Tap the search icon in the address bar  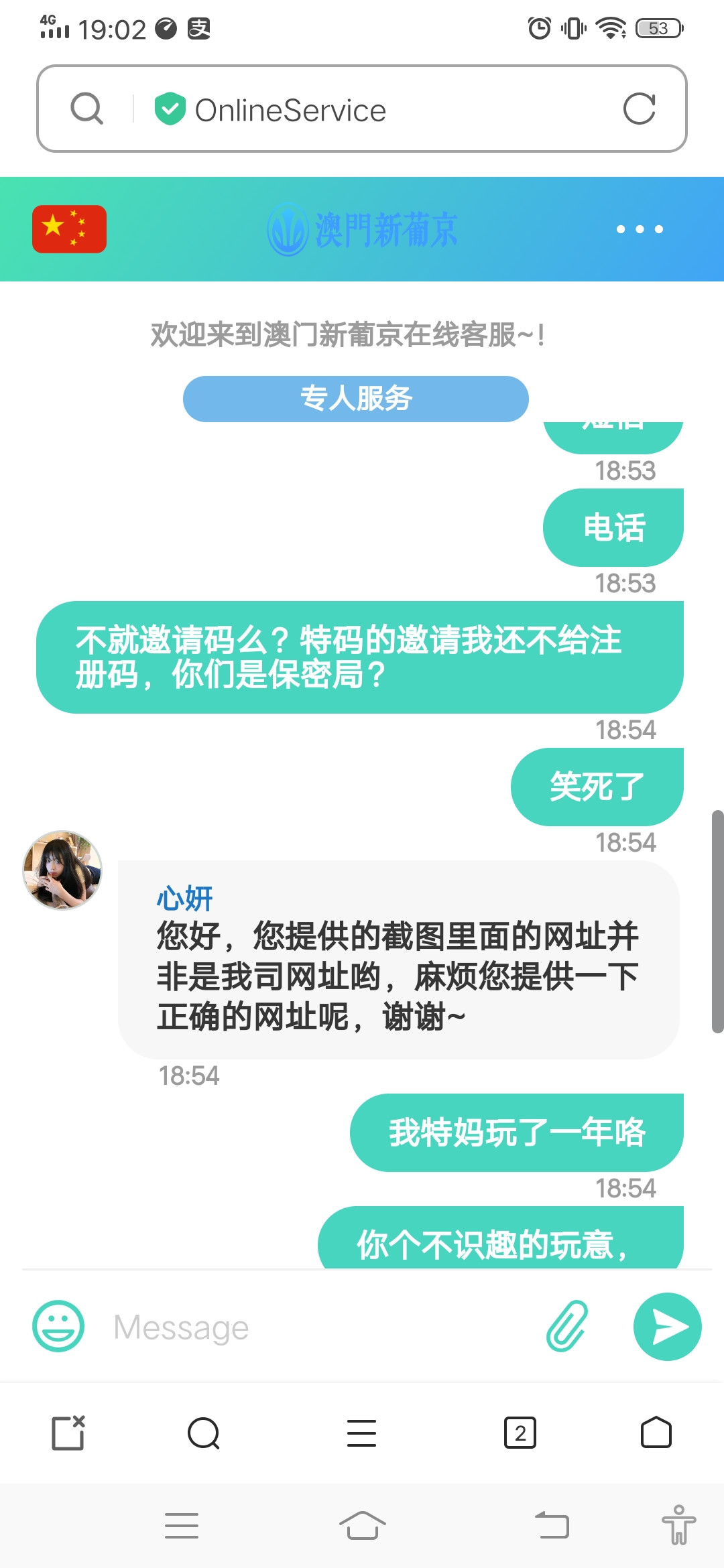pyautogui.click(x=87, y=109)
